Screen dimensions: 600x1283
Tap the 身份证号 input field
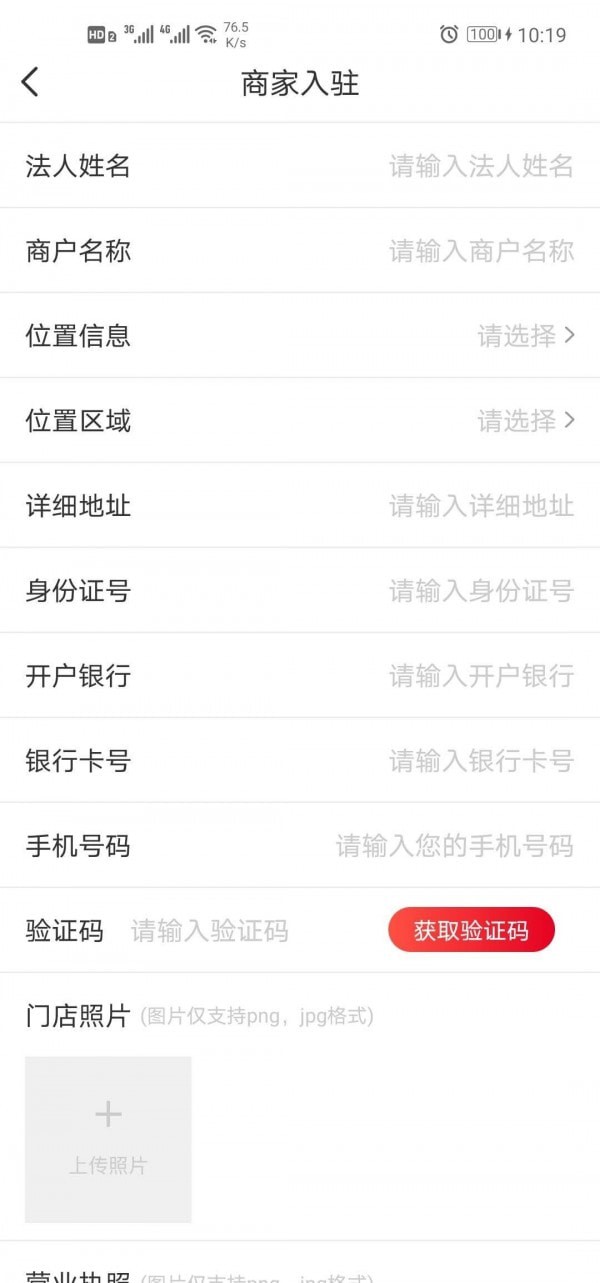480,591
